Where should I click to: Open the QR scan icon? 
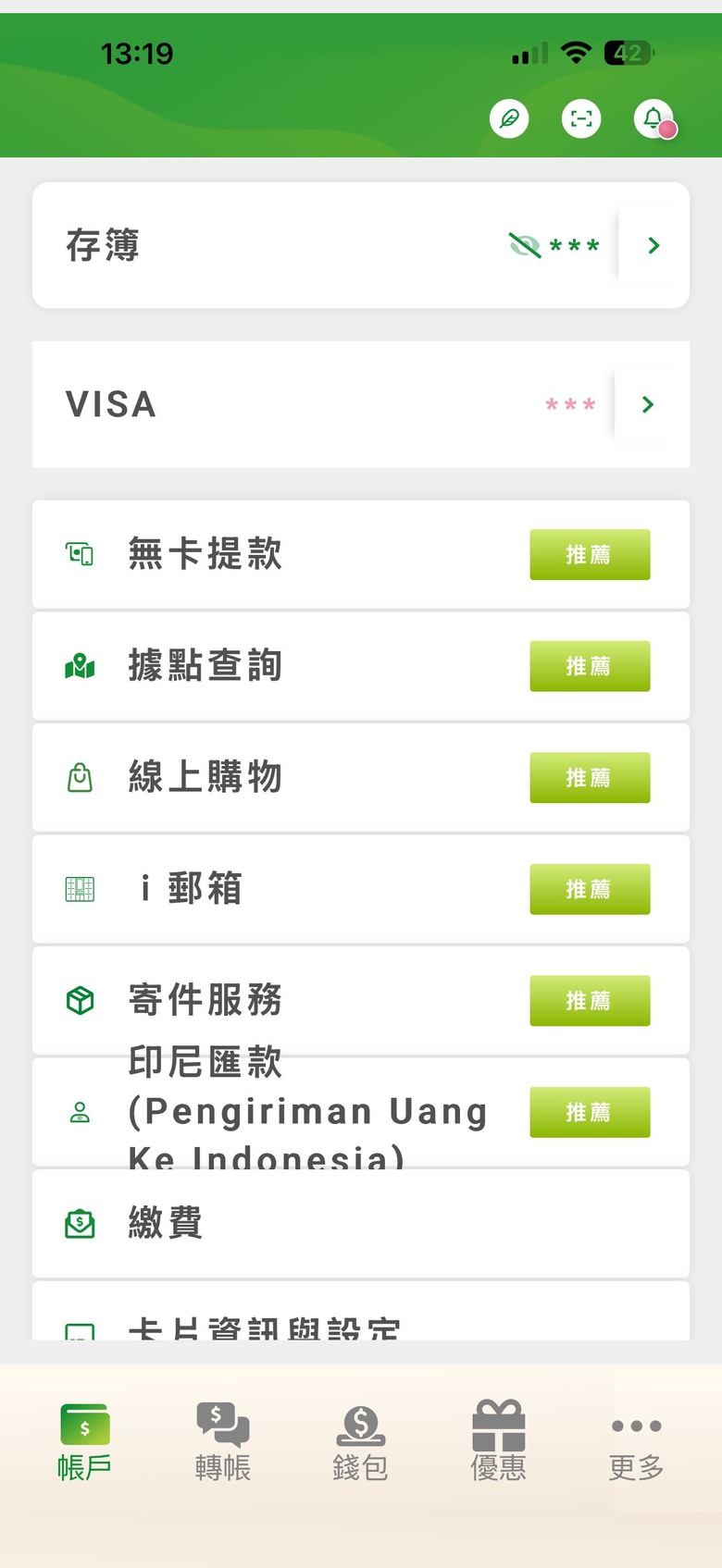pos(581,118)
